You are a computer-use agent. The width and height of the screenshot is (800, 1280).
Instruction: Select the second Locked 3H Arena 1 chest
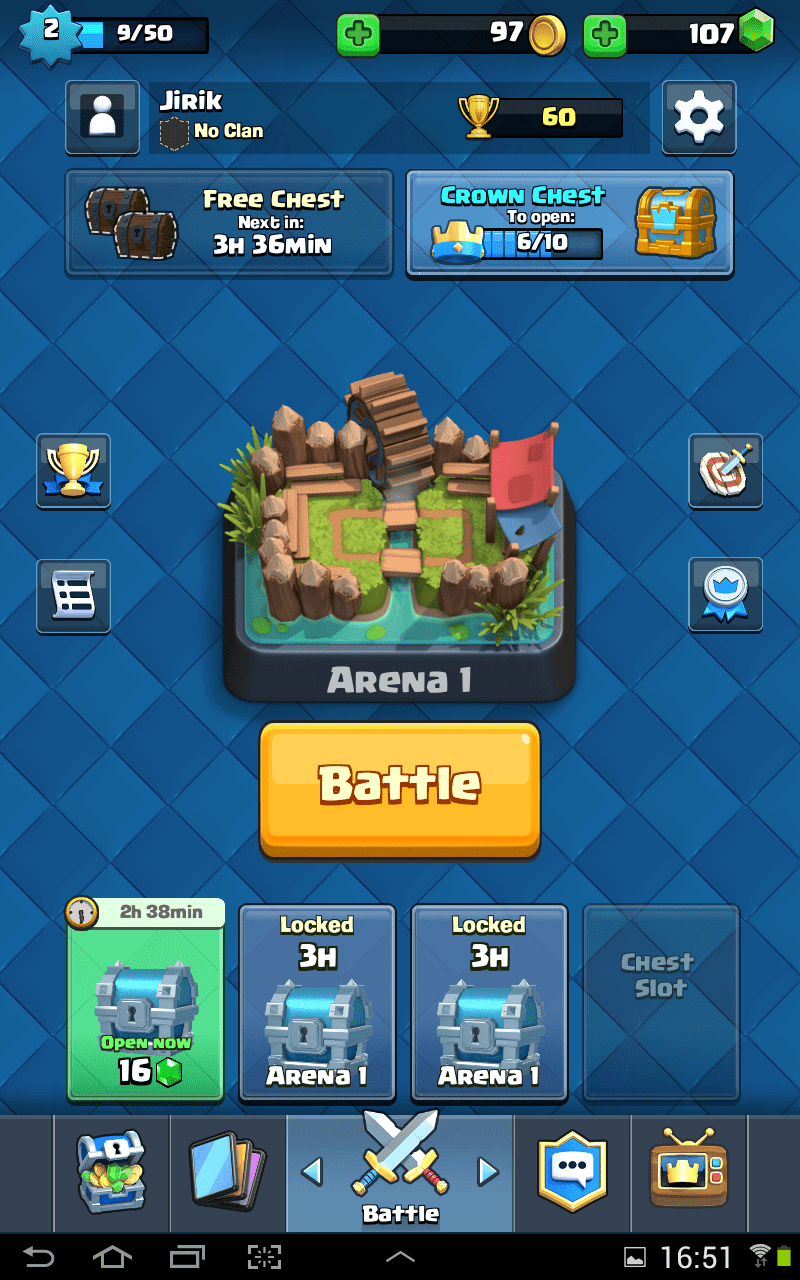(x=489, y=1003)
